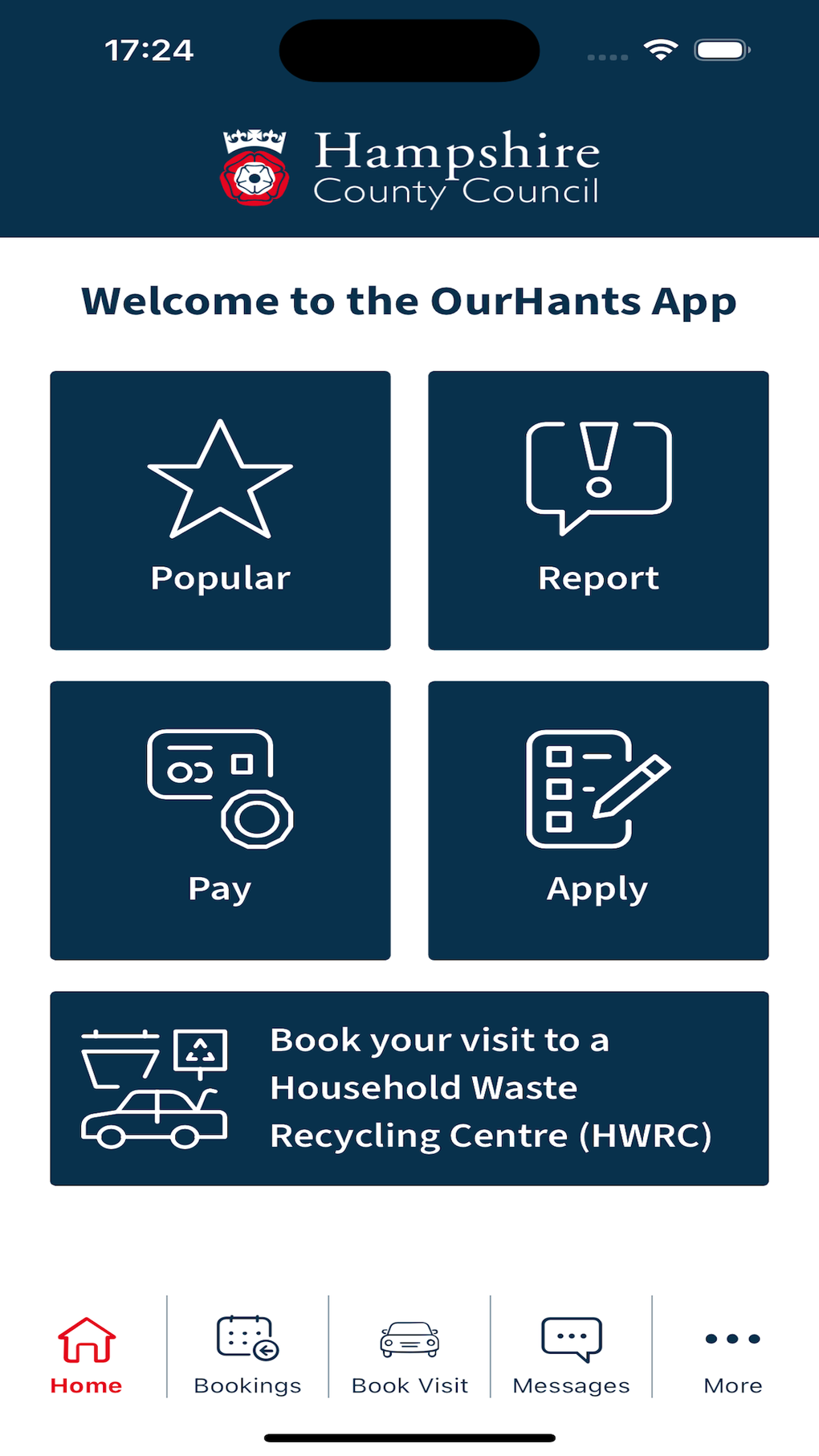Open the Book Visit tab
The image size is (819, 1456).
[409, 1355]
